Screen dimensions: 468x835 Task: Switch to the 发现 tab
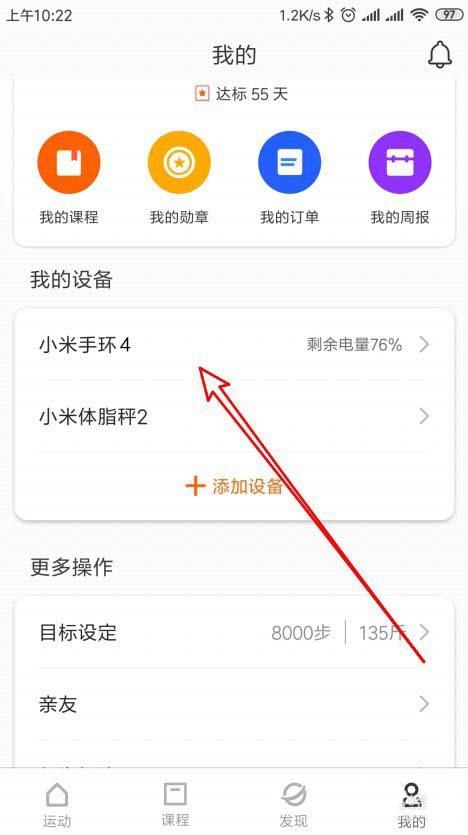pos(293,805)
